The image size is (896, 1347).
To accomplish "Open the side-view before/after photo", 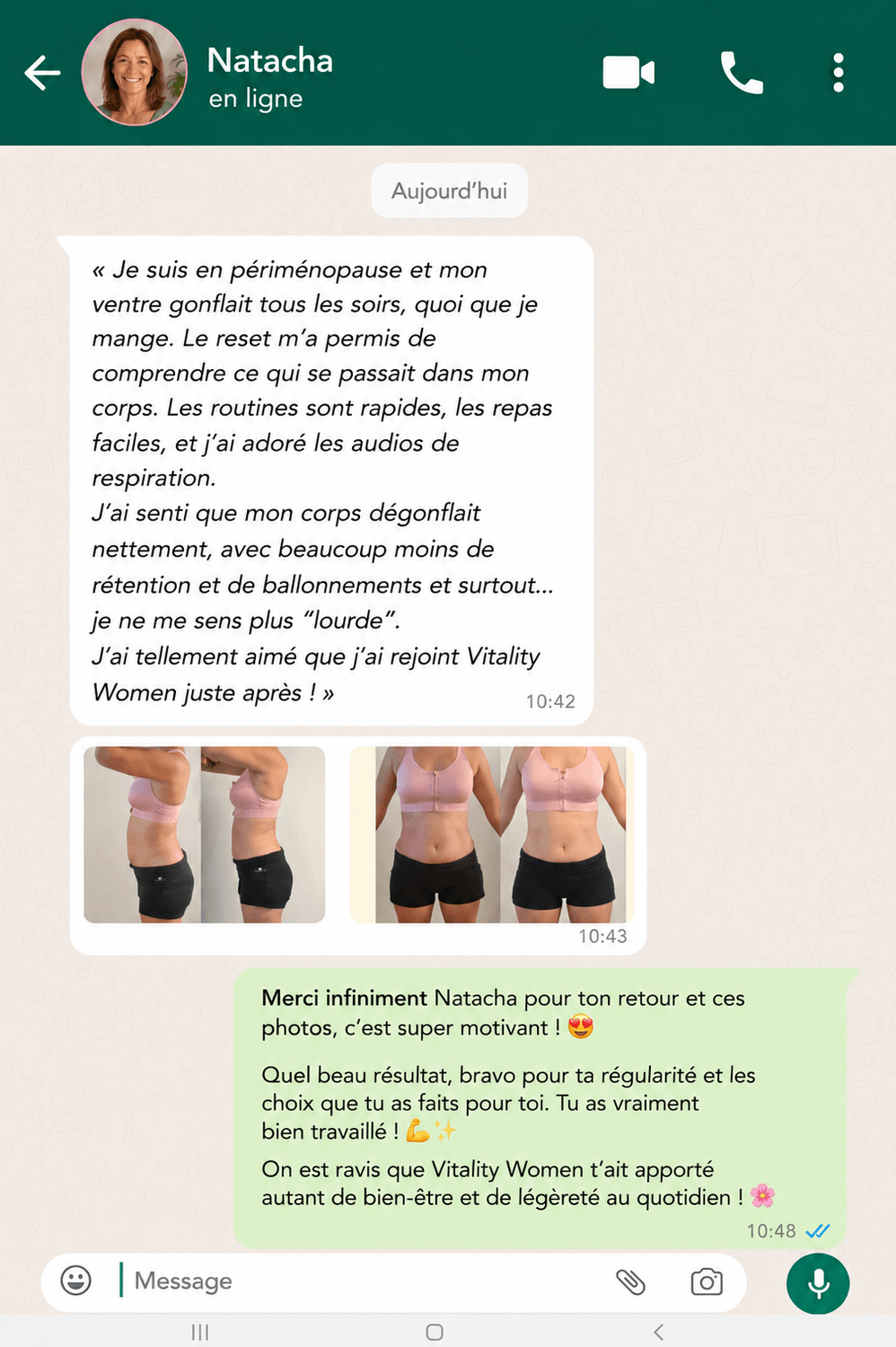I will pyautogui.click(x=205, y=834).
